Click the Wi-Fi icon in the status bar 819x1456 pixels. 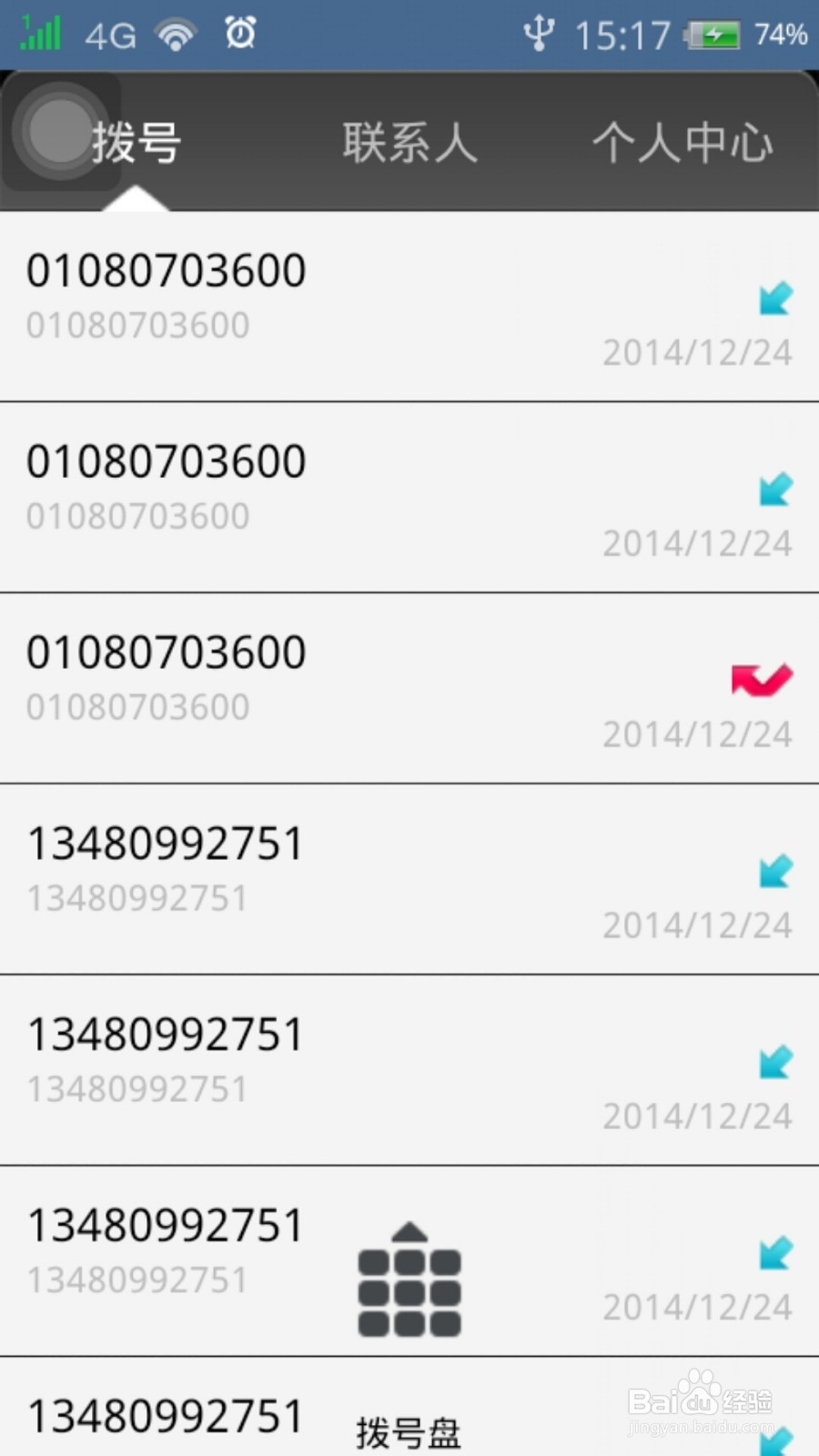(177, 33)
